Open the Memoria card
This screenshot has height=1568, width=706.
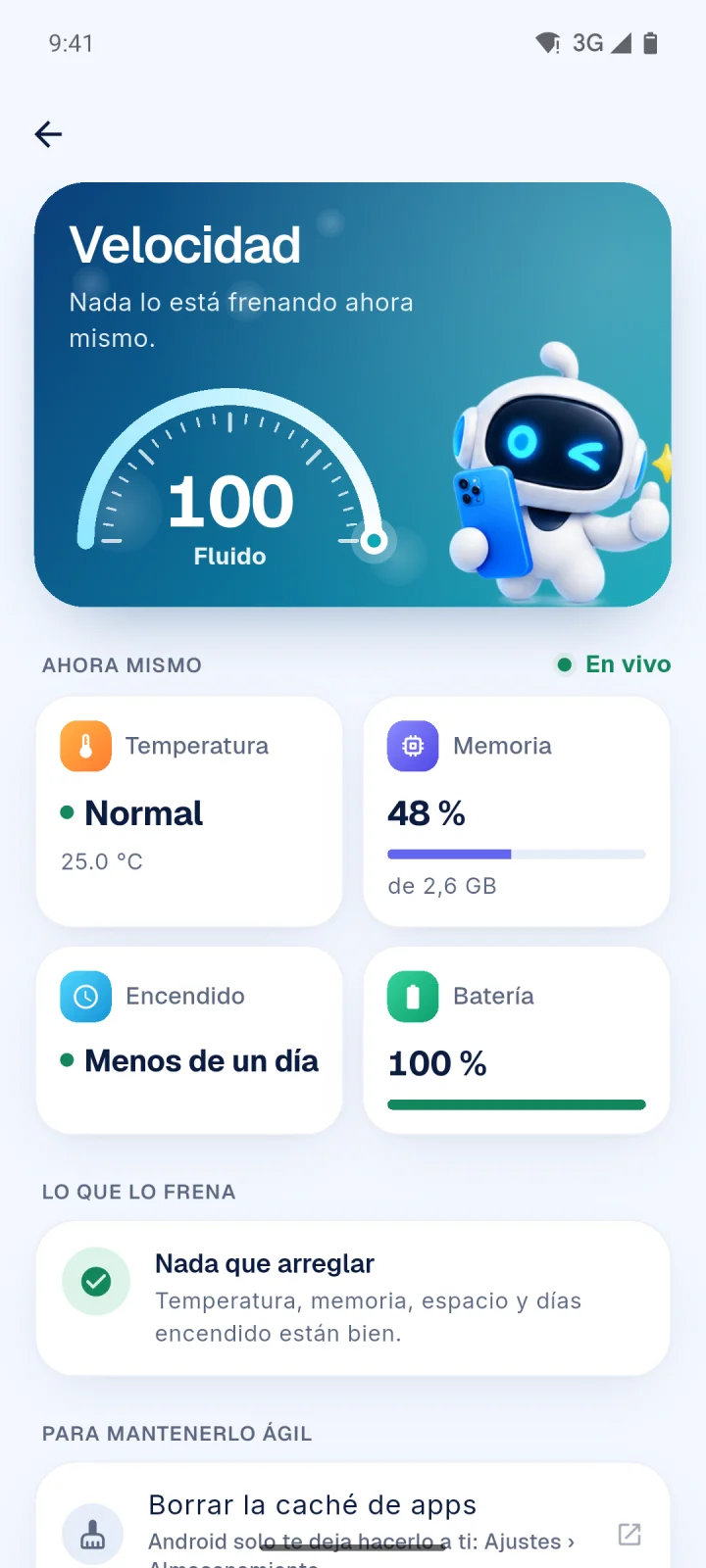(x=517, y=811)
